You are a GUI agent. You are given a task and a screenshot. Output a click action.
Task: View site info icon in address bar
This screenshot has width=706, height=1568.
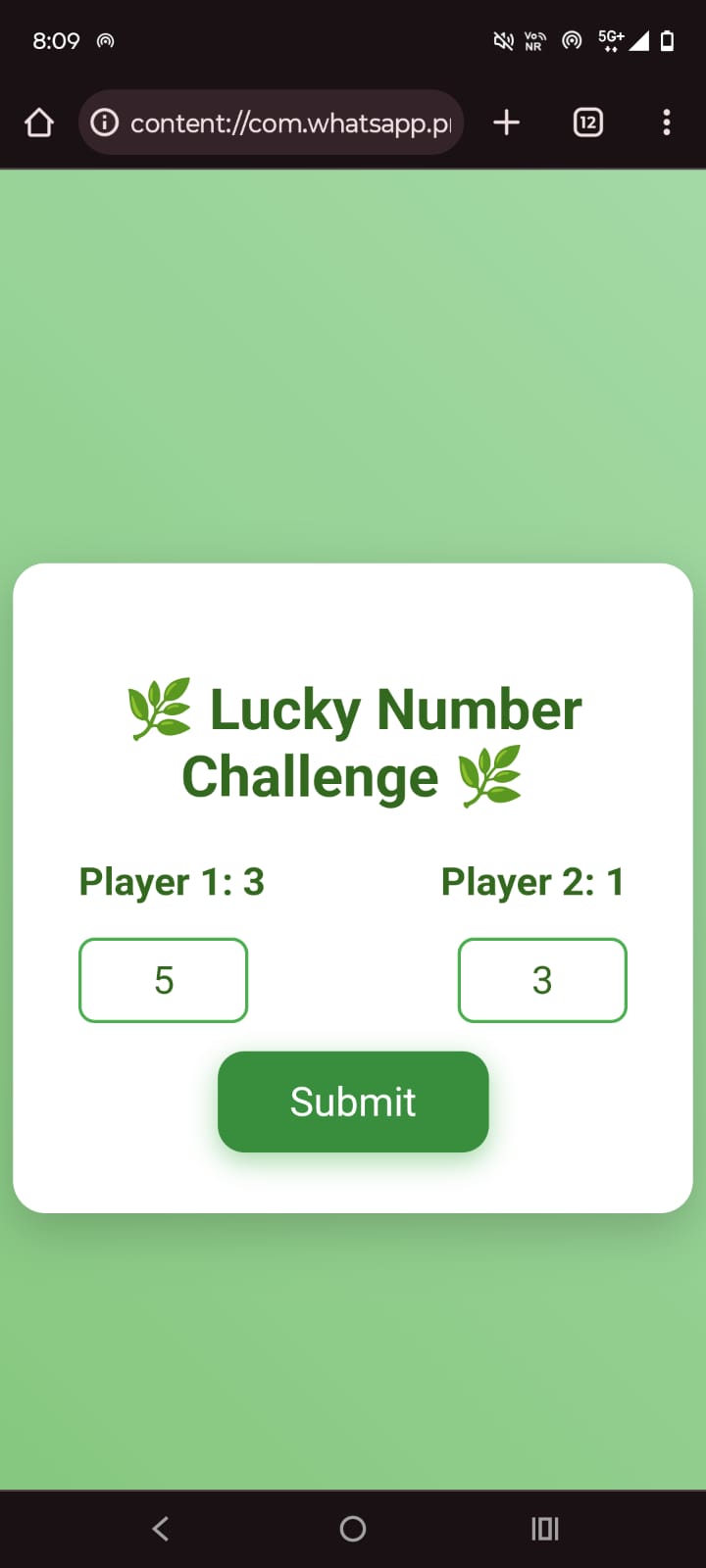[x=104, y=122]
